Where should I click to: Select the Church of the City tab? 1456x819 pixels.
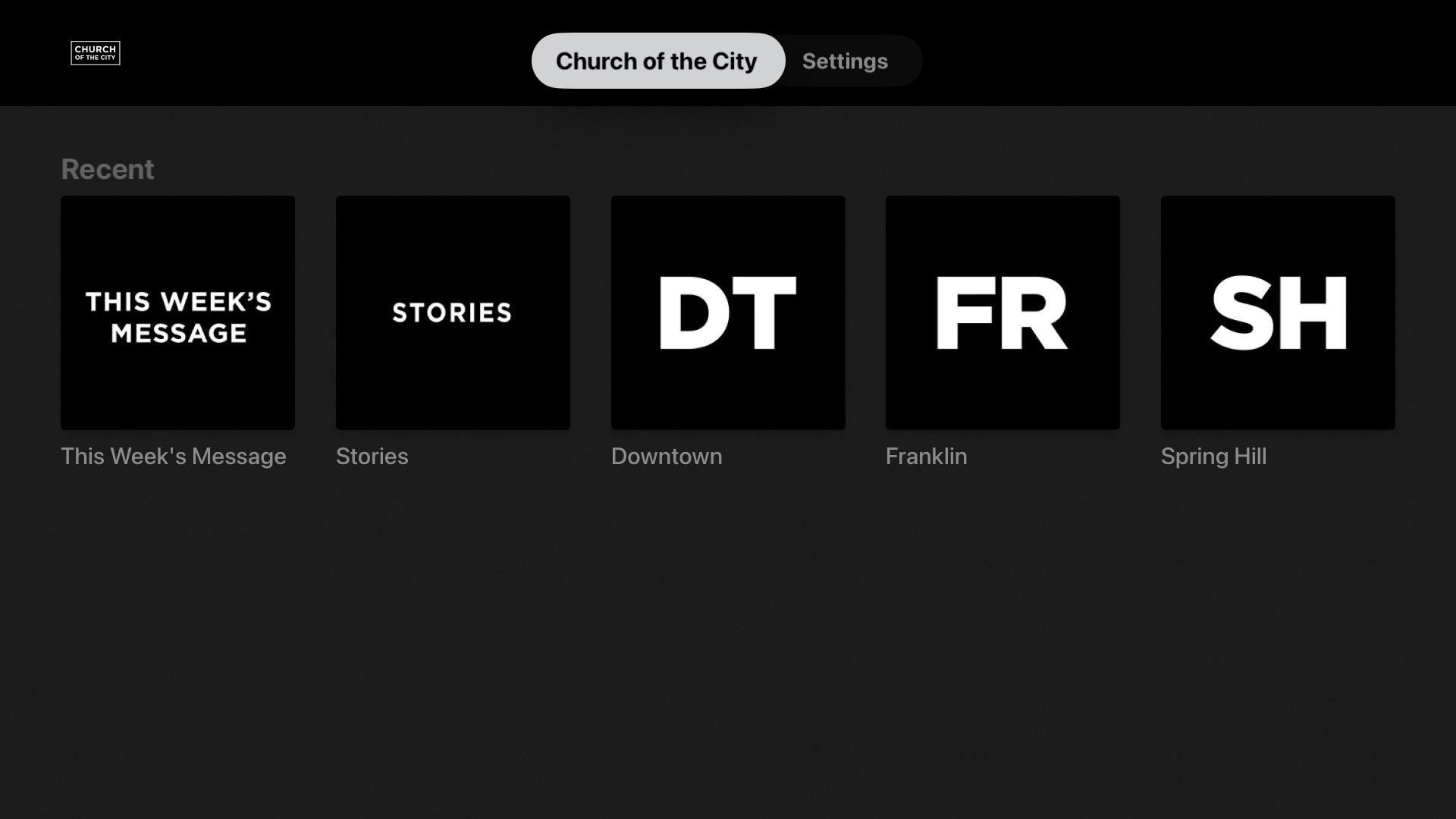tap(657, 61)
